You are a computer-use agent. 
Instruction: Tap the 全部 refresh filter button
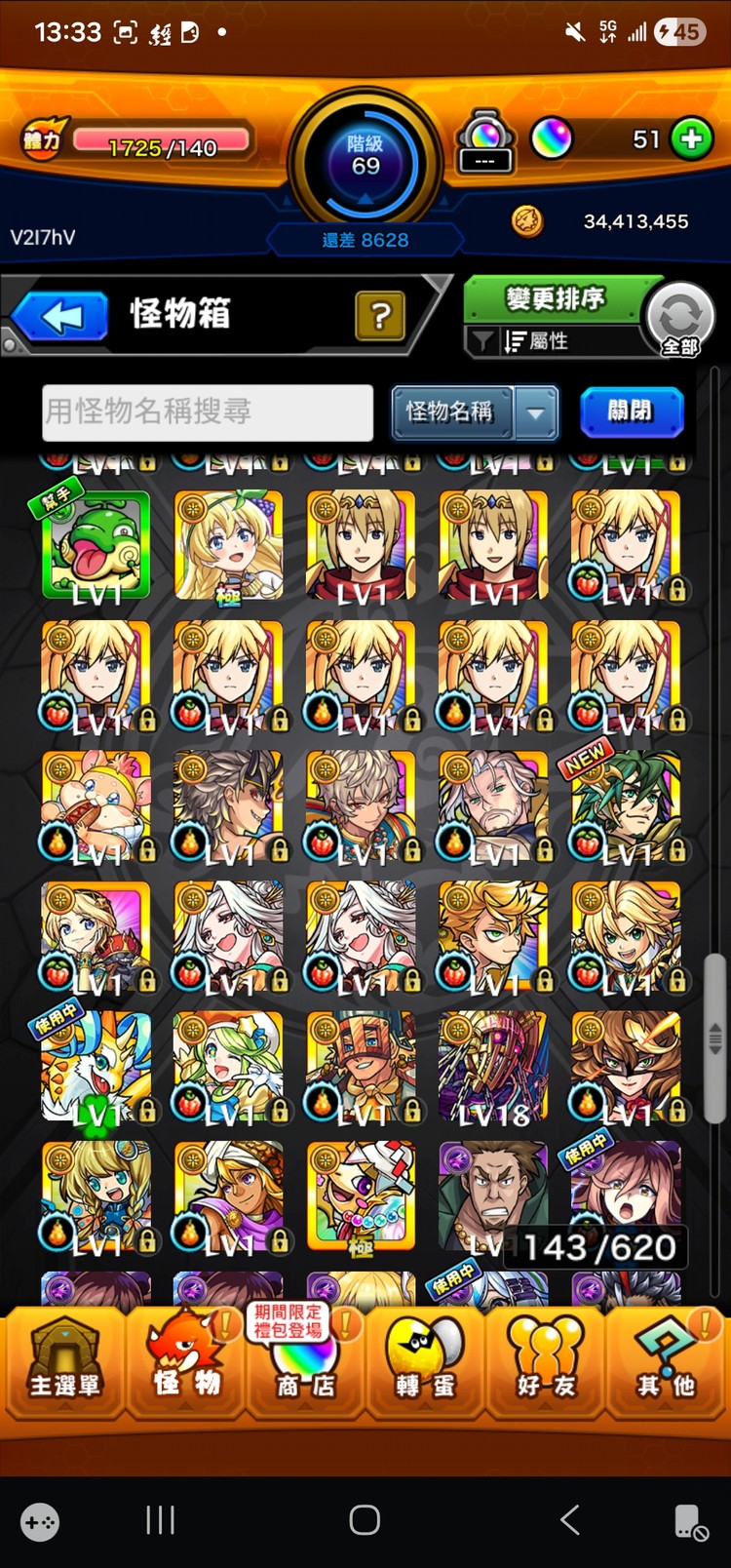pos(680,318)
